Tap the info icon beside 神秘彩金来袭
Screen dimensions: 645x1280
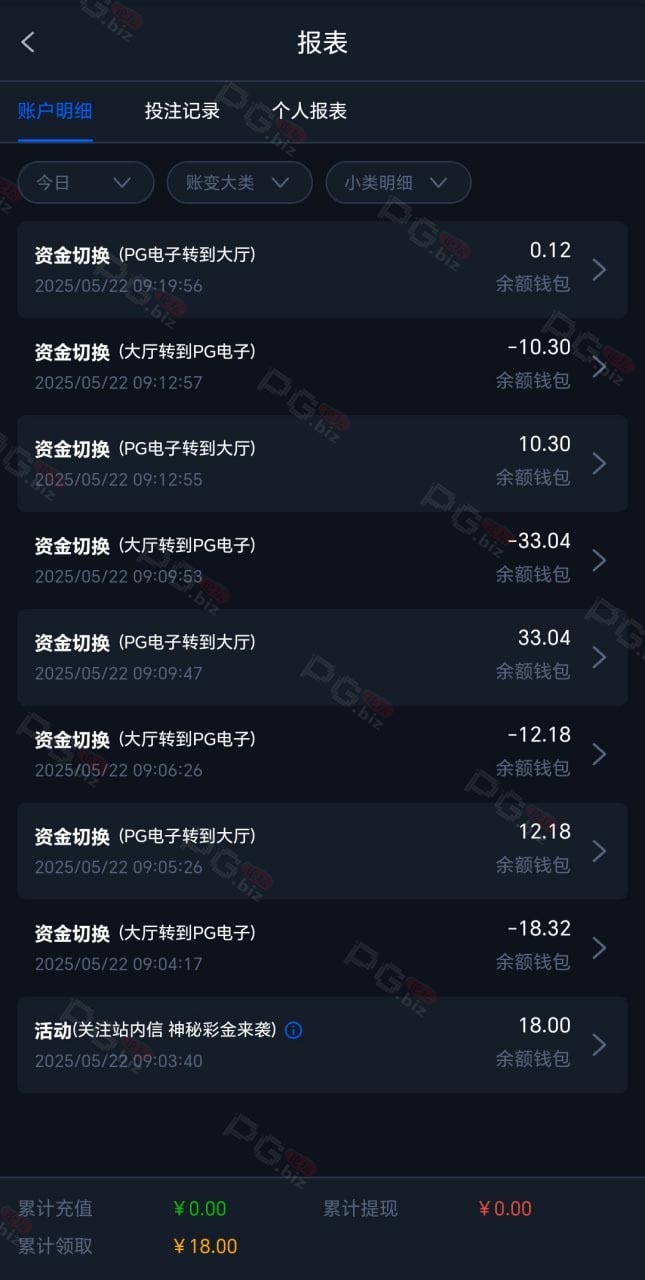pos(293,1030)
